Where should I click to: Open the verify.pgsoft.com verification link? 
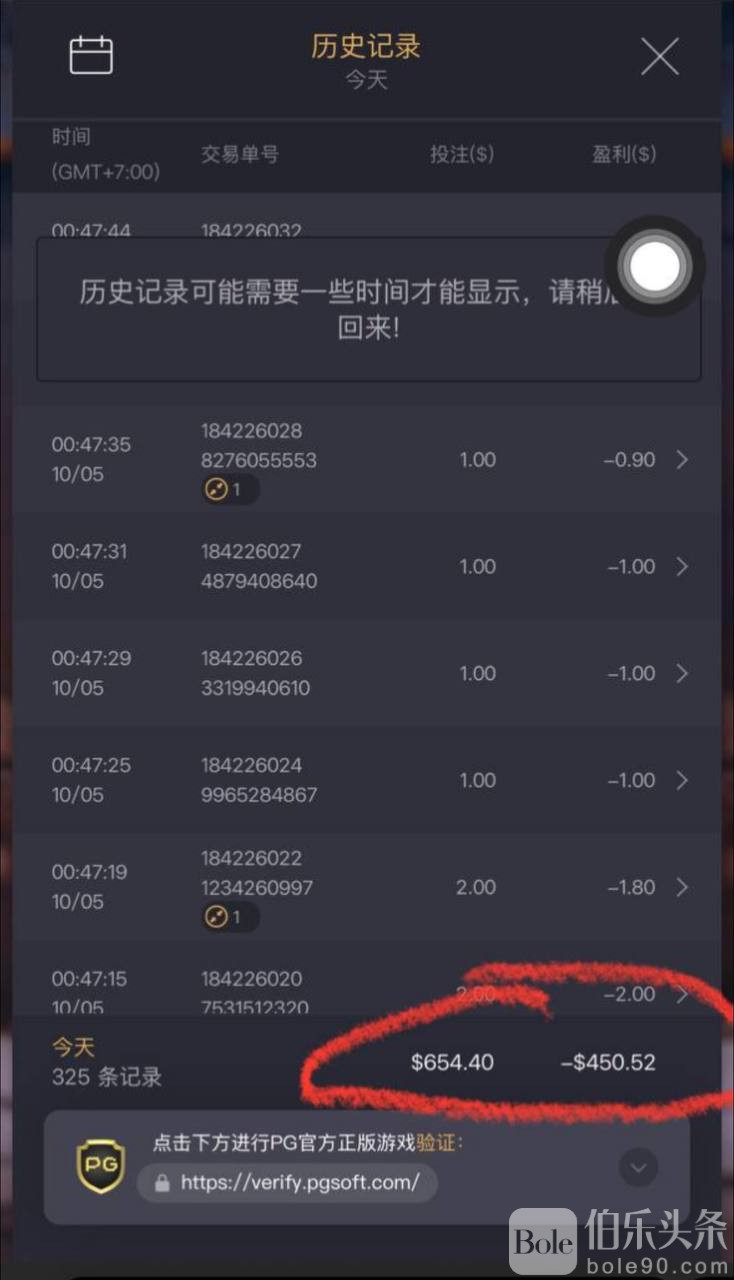[x=288, y=1182]
